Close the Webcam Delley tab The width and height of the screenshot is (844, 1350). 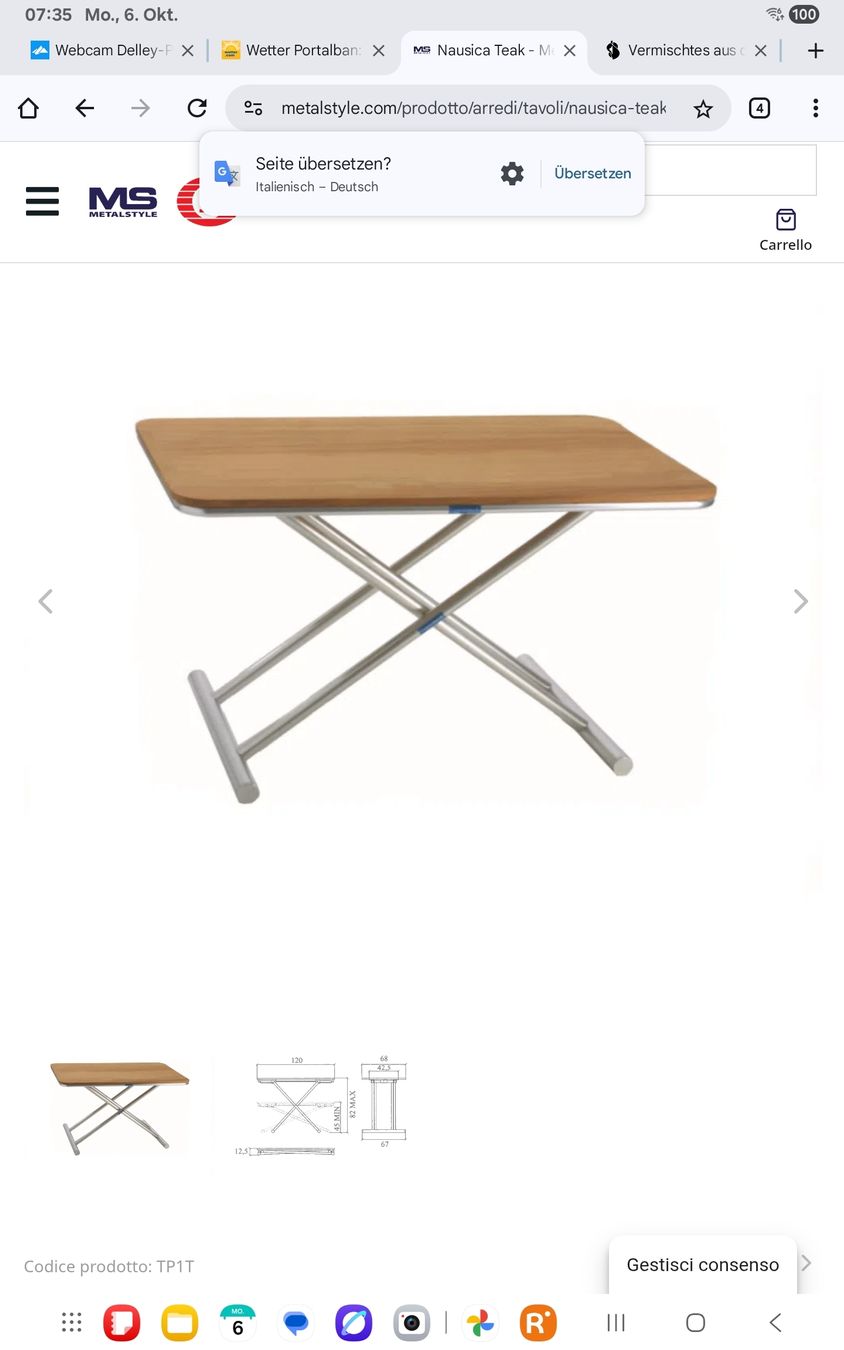[187, 51]
